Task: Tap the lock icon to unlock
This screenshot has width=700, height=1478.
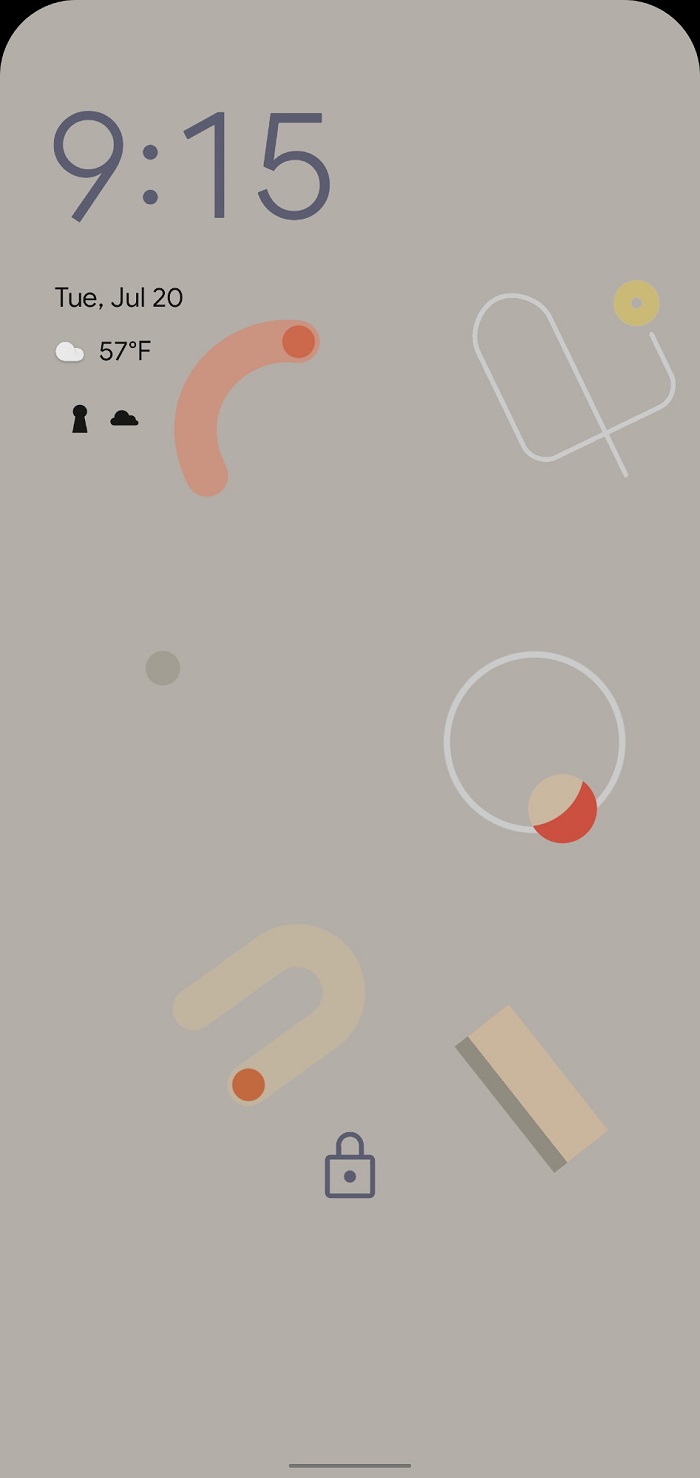Action: [x=349, y=1166]
